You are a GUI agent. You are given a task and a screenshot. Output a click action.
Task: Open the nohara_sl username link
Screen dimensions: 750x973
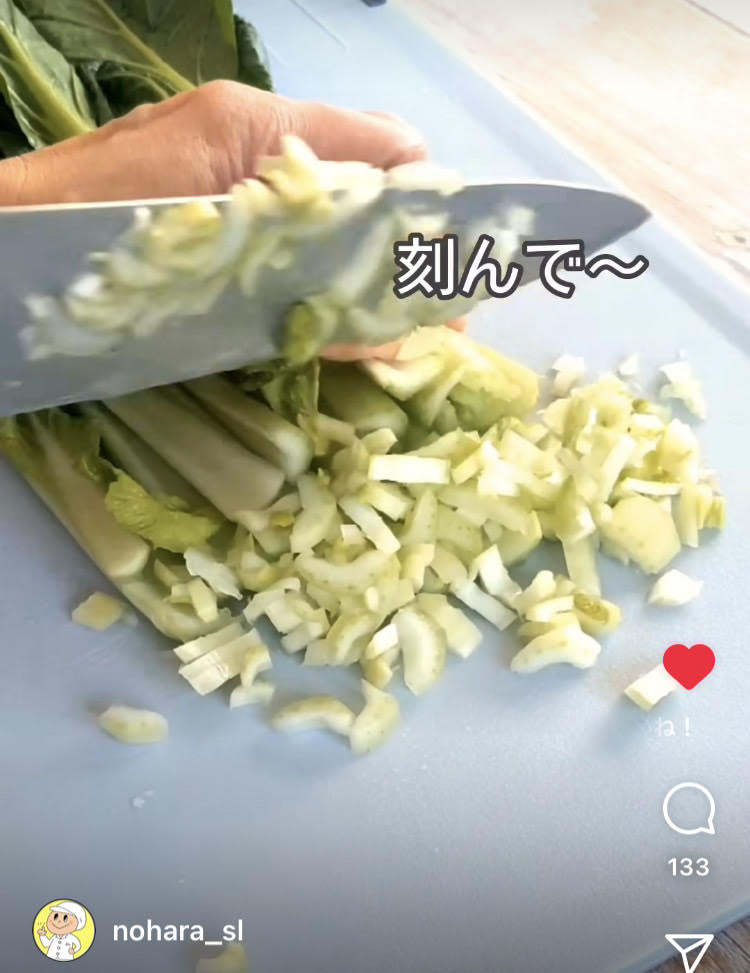(177, 931)
